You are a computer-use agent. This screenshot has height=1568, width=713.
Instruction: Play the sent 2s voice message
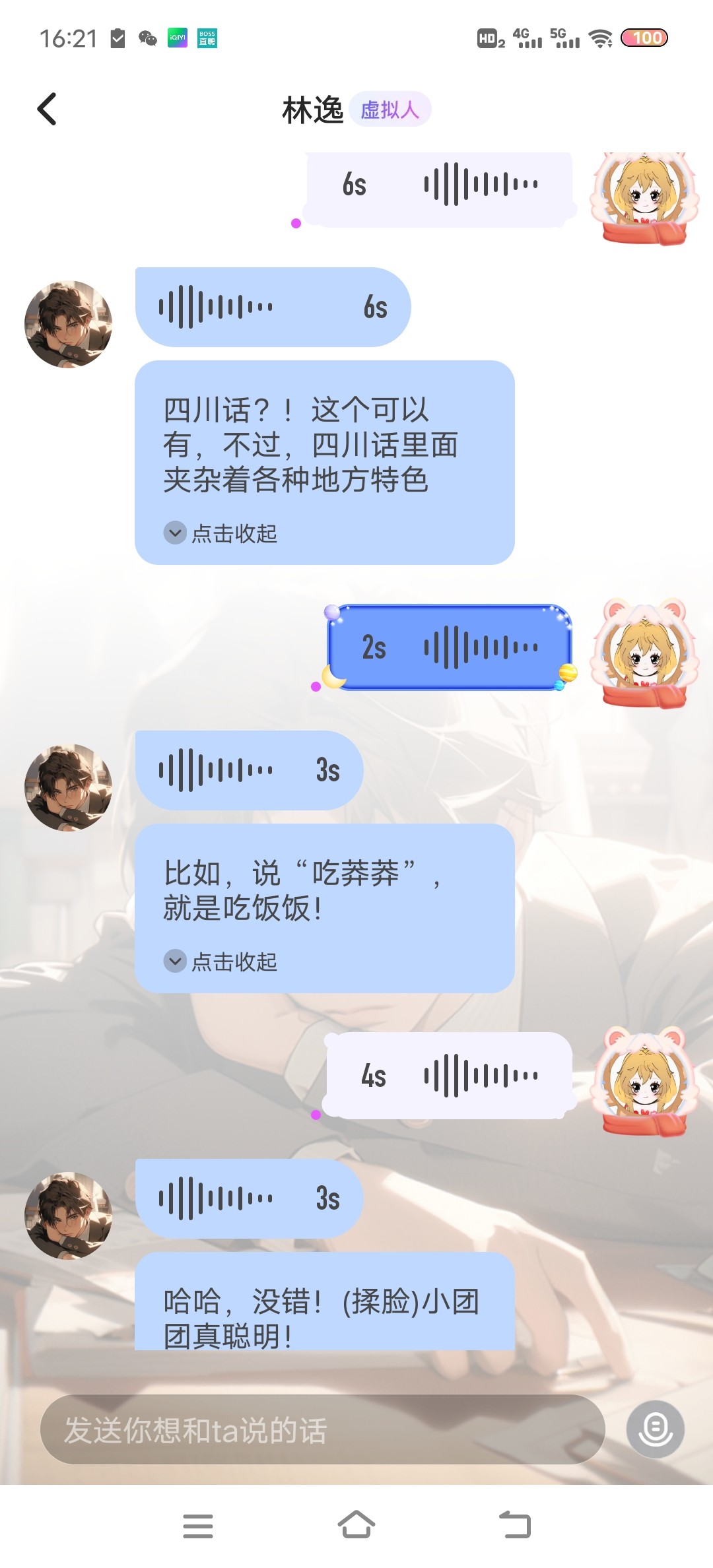tap(450, 647)
